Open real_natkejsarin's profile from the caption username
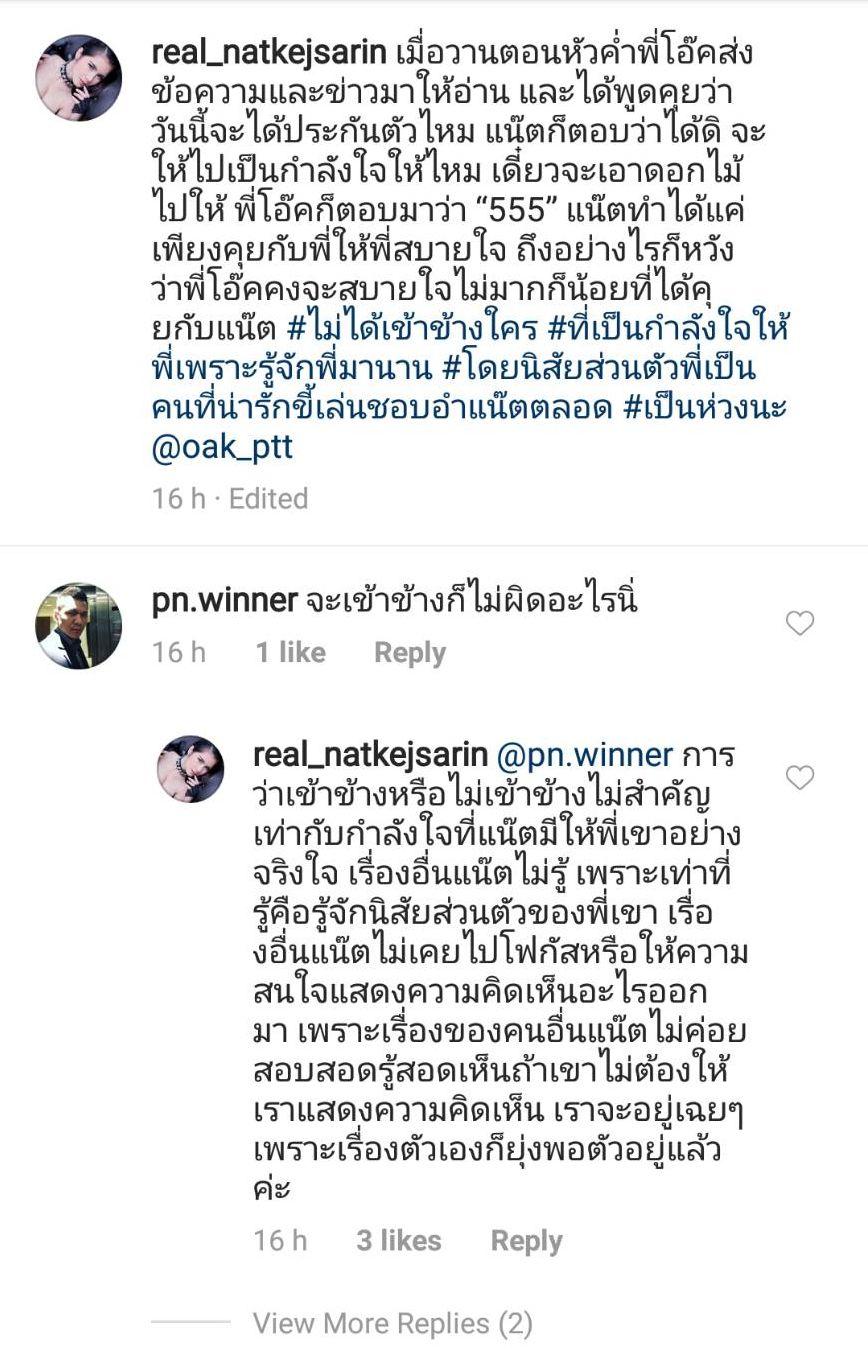This screenshot has height=1361, width=868. (270, 52)
